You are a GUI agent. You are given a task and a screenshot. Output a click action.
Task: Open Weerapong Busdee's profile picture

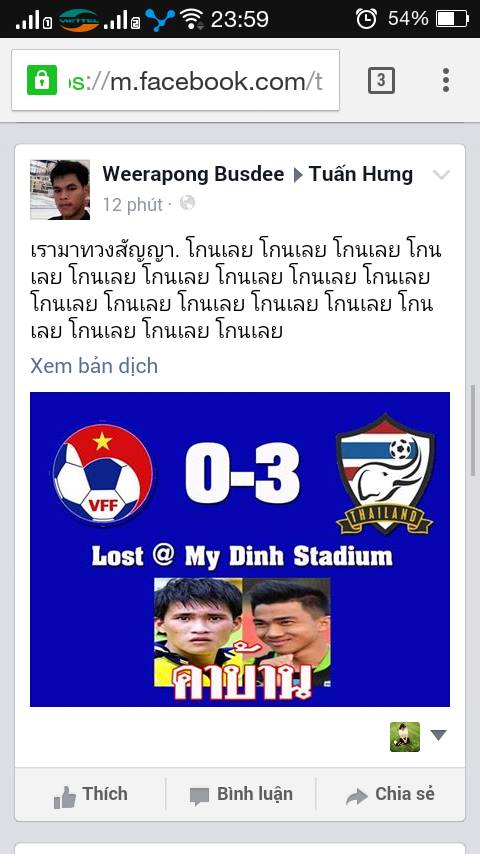[x=60, y=190]
